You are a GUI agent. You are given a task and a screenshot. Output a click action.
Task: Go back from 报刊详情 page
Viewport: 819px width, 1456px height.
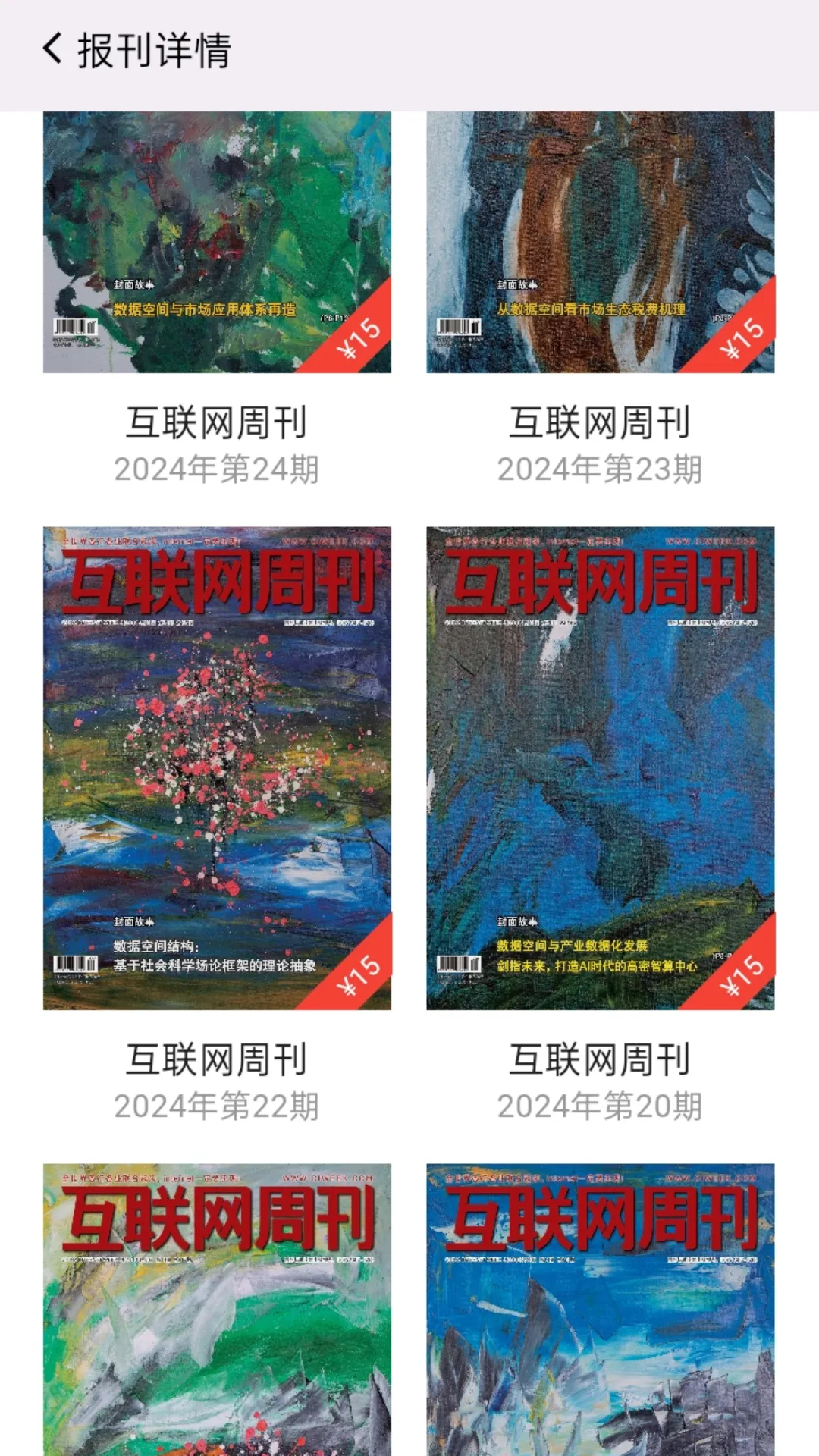[x=52, y=50]
